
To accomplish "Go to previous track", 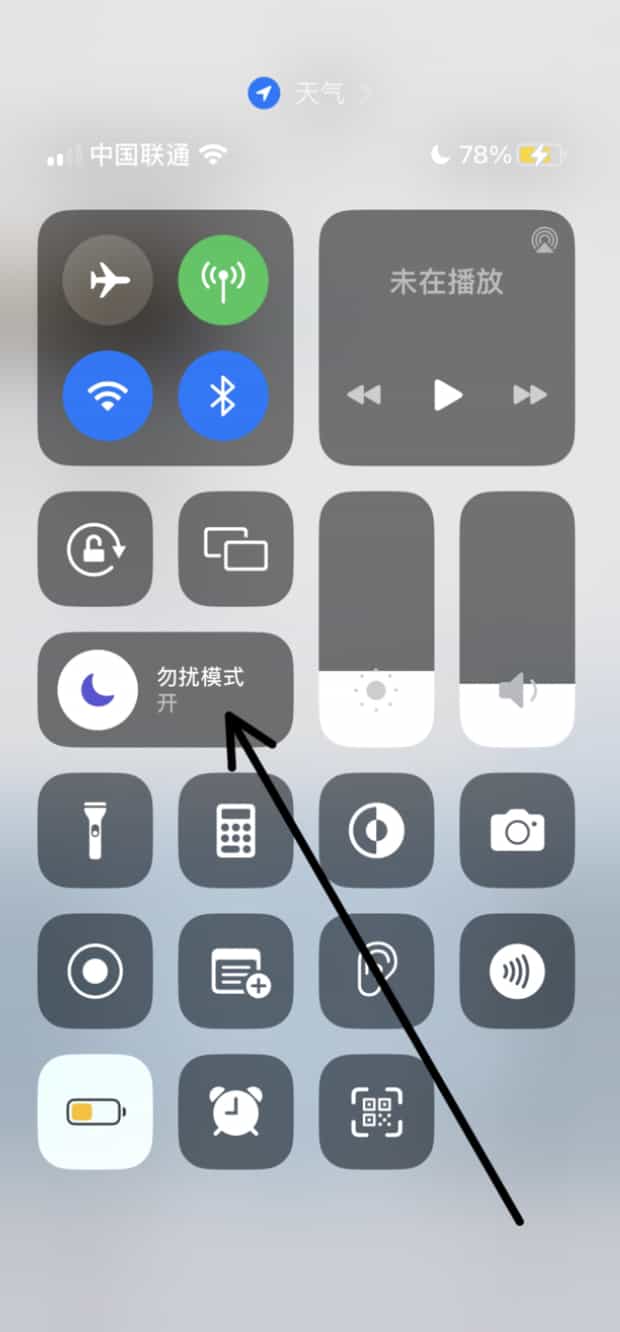I will pyautogui.click(x=364, y=396).
